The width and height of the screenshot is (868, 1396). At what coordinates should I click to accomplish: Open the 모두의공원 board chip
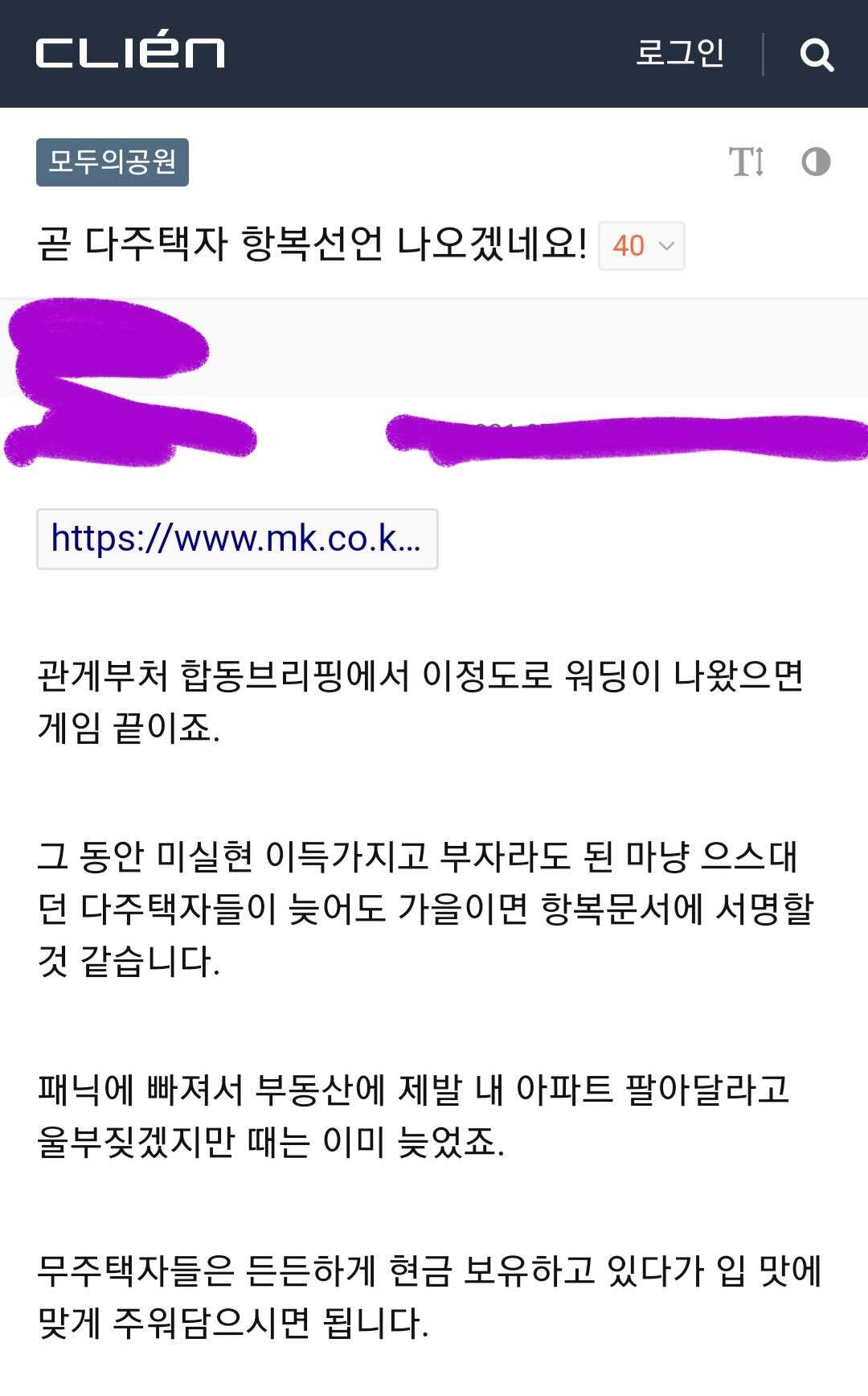[113, 162]
